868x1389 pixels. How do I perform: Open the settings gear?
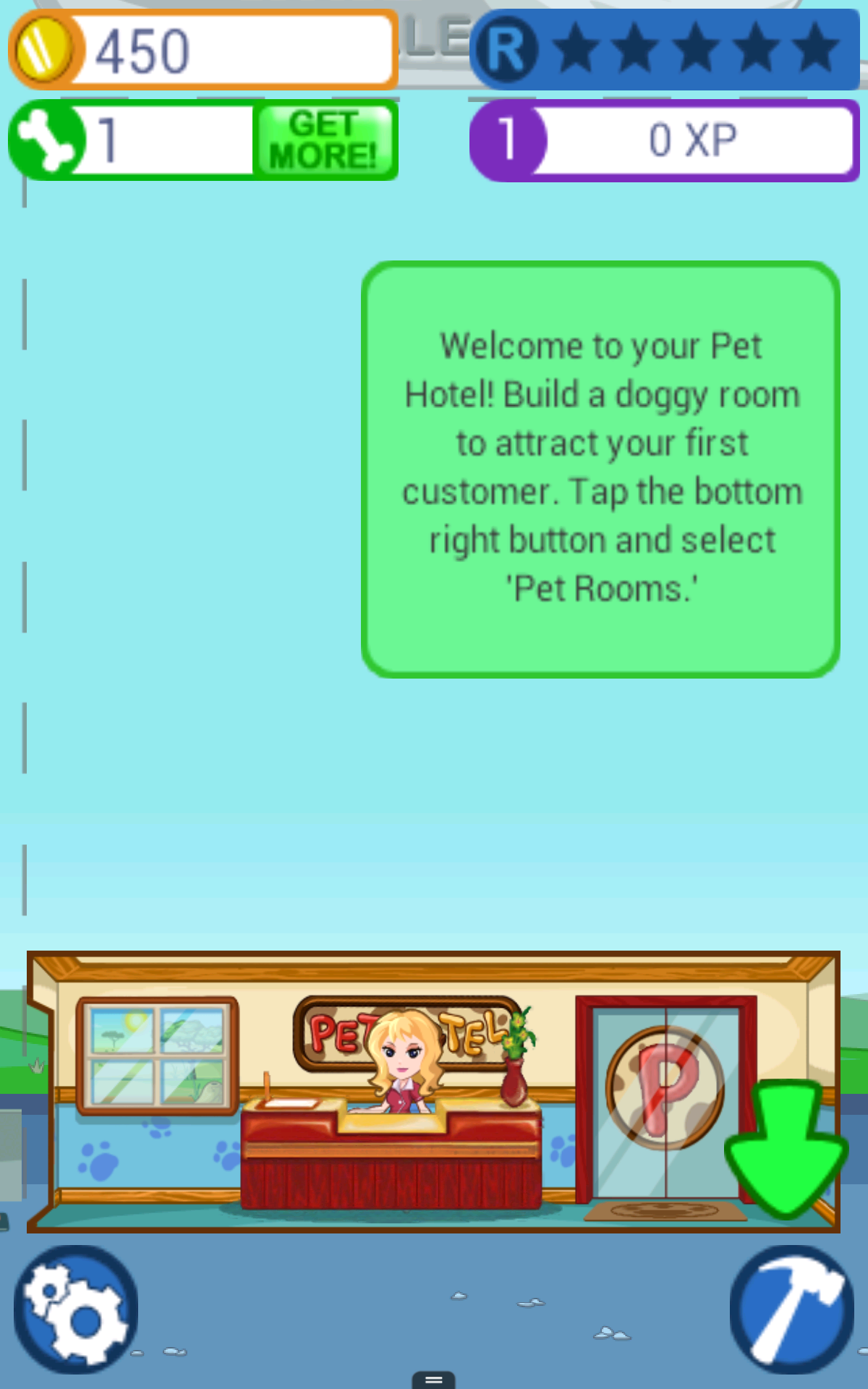[x=76, y=1309]
